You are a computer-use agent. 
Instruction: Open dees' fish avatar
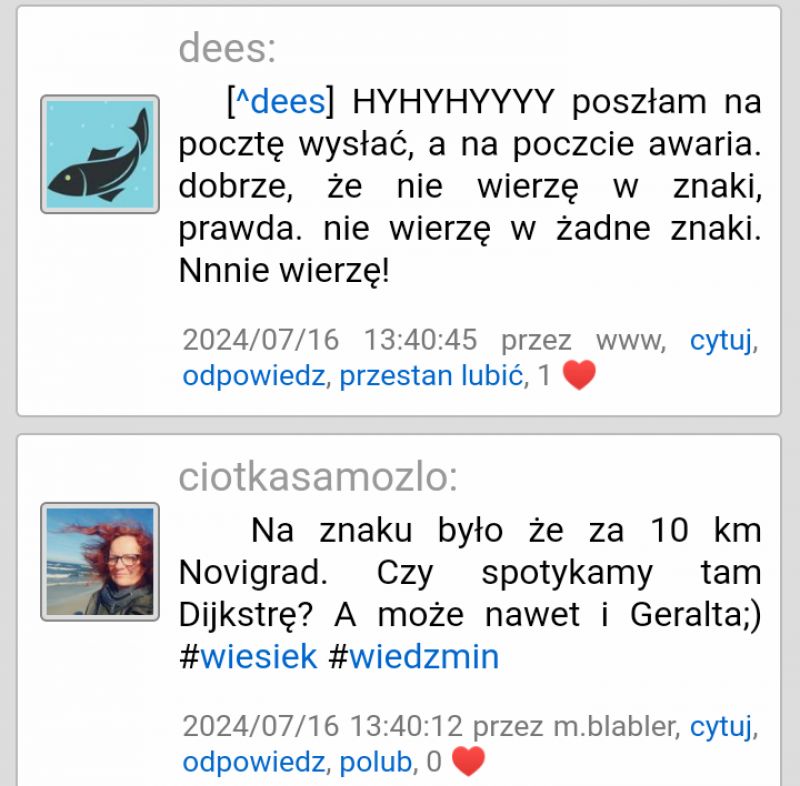[100, 154]
